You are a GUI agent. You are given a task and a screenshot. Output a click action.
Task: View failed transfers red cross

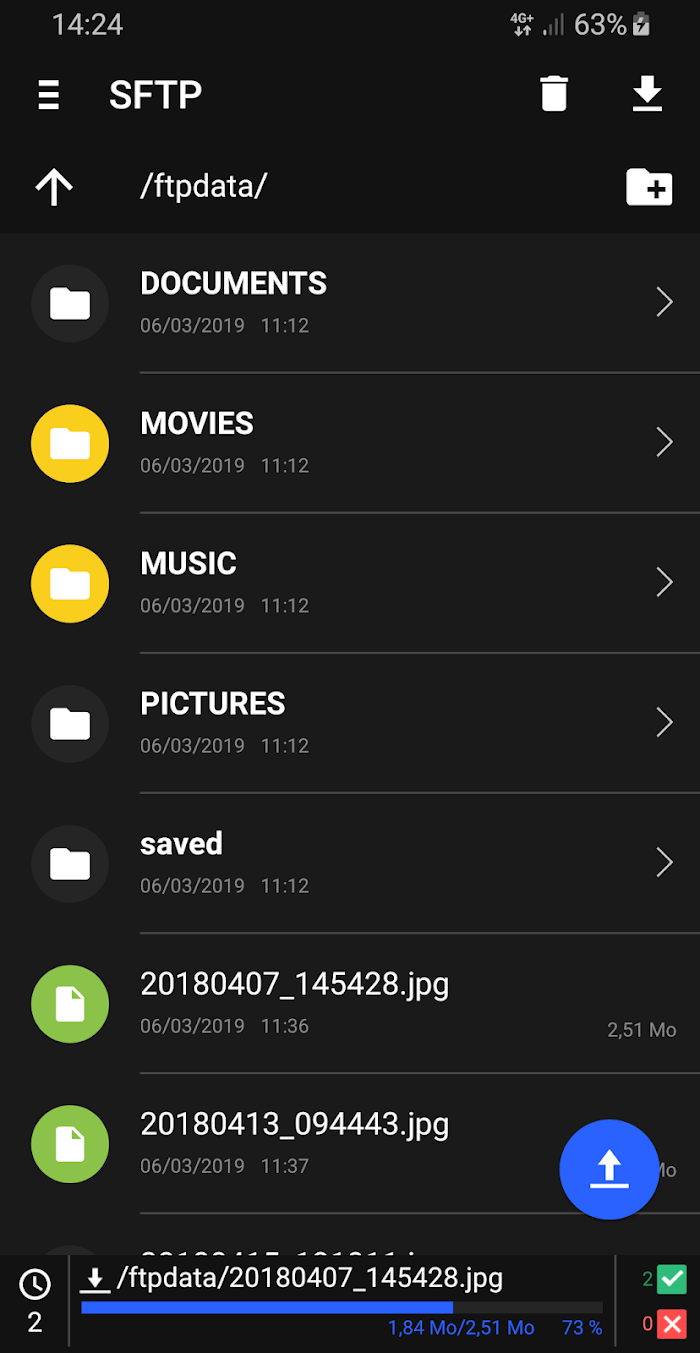672,1324
